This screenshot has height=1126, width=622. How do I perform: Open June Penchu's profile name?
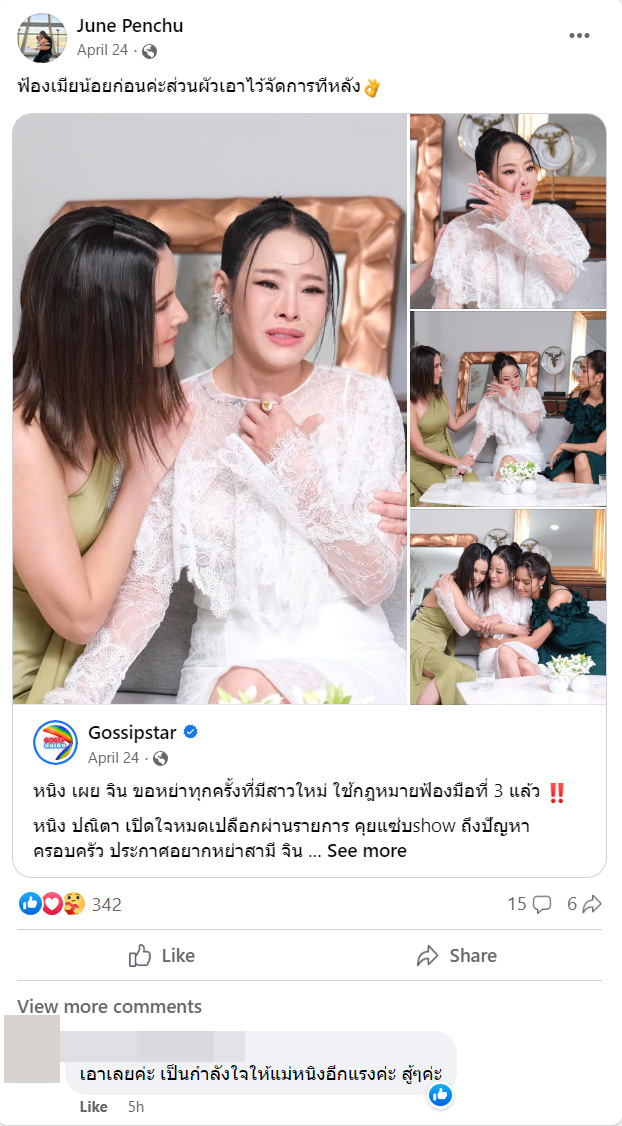[x=130, y=26]
